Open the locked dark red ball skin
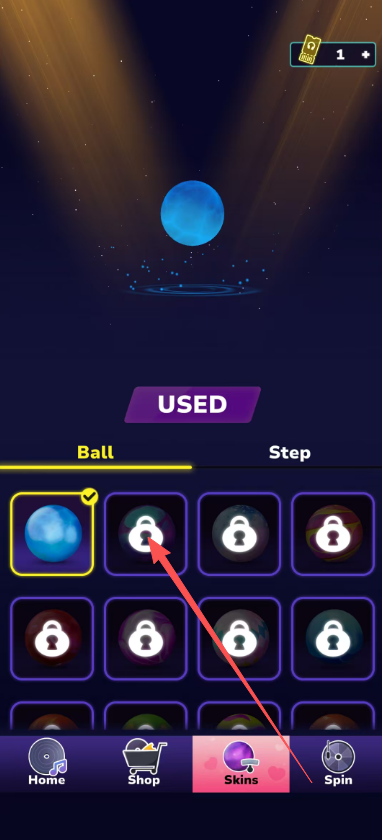 (x=53, y=639)
